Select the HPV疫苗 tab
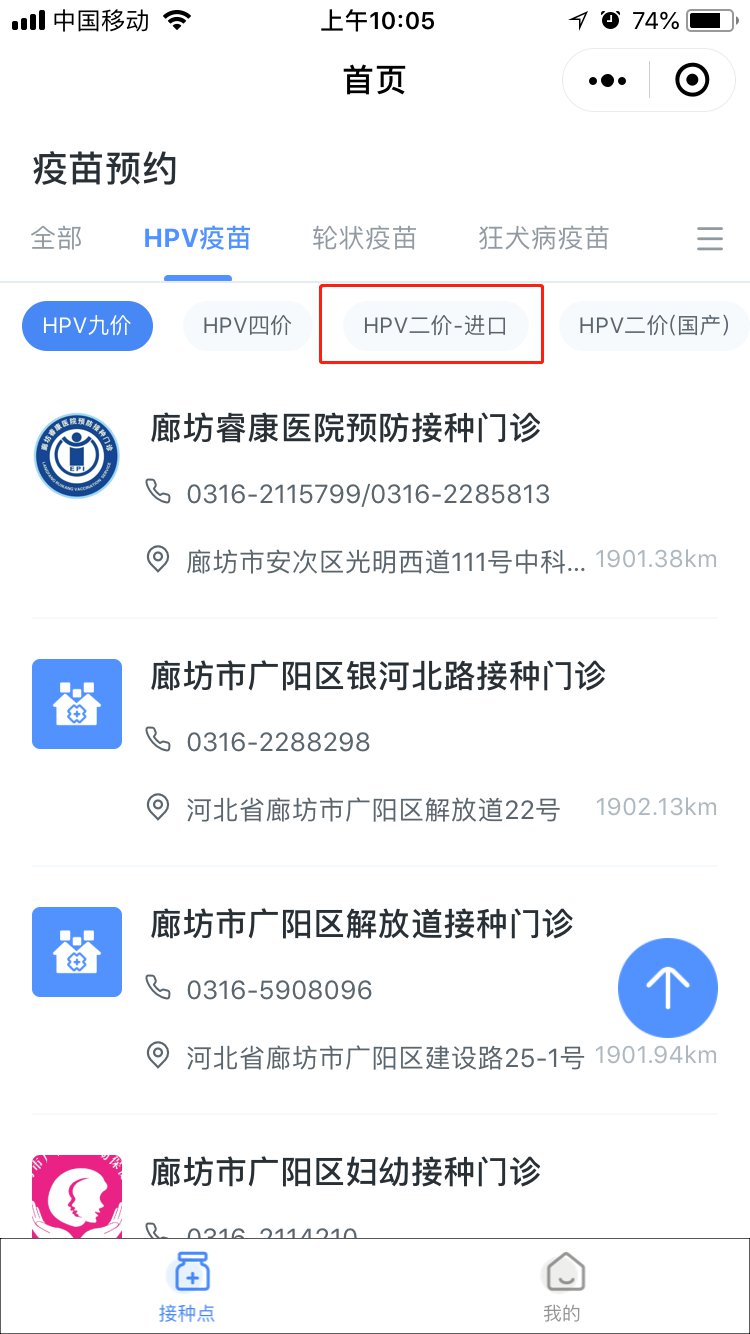 tap(197, 239)
